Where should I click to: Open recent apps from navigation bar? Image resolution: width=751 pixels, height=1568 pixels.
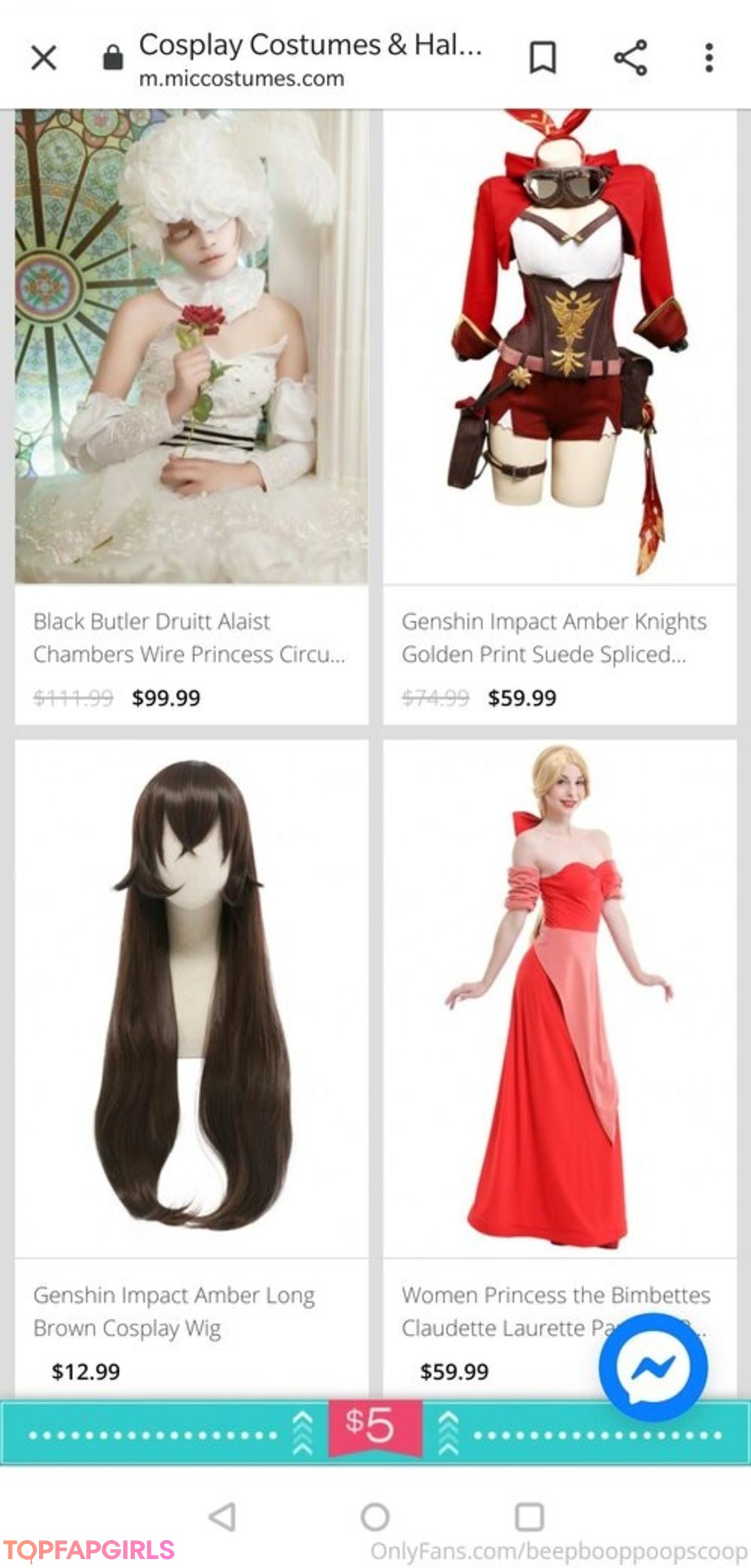528,1517
